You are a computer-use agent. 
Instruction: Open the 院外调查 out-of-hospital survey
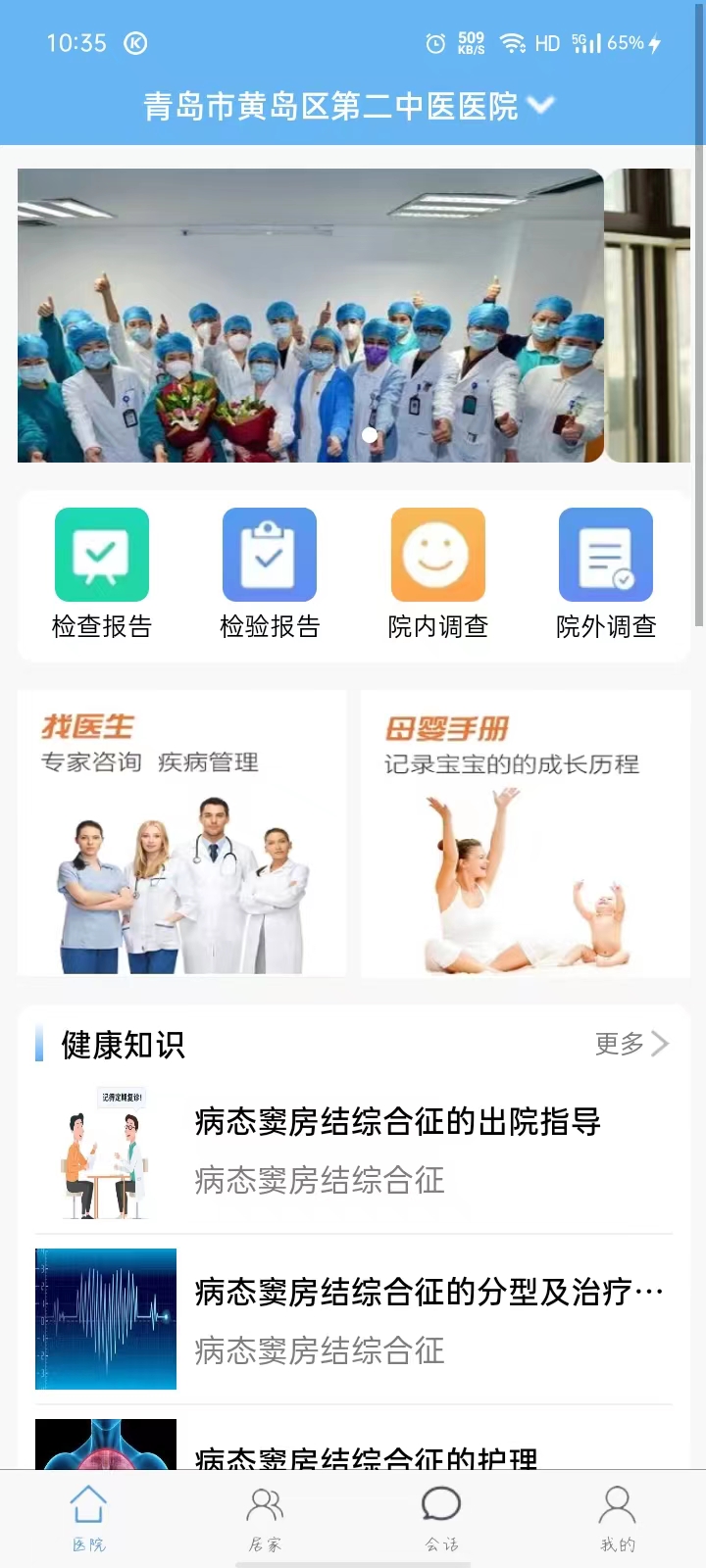click(605, 574)
